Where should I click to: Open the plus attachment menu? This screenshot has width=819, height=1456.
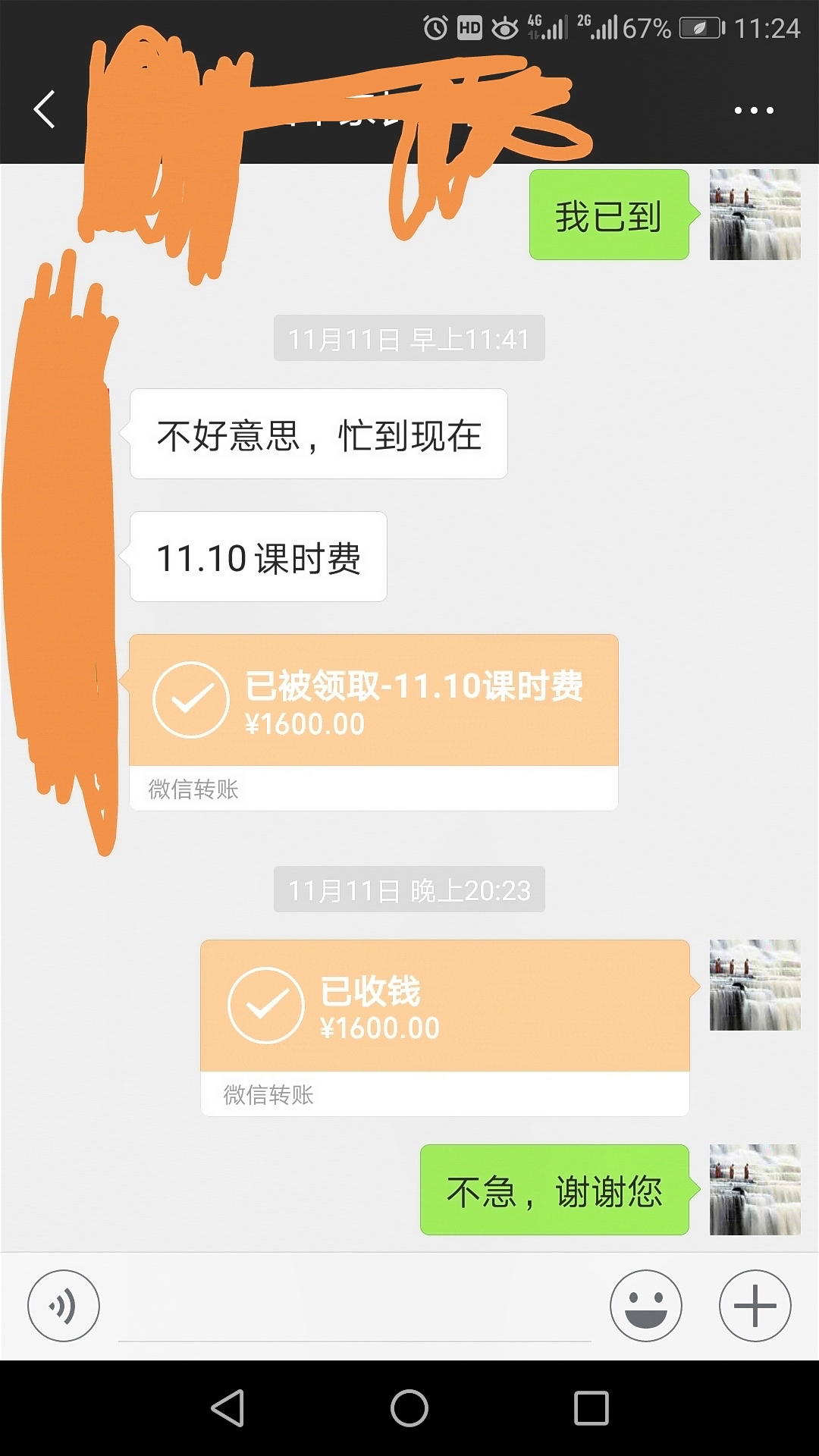755,1306
